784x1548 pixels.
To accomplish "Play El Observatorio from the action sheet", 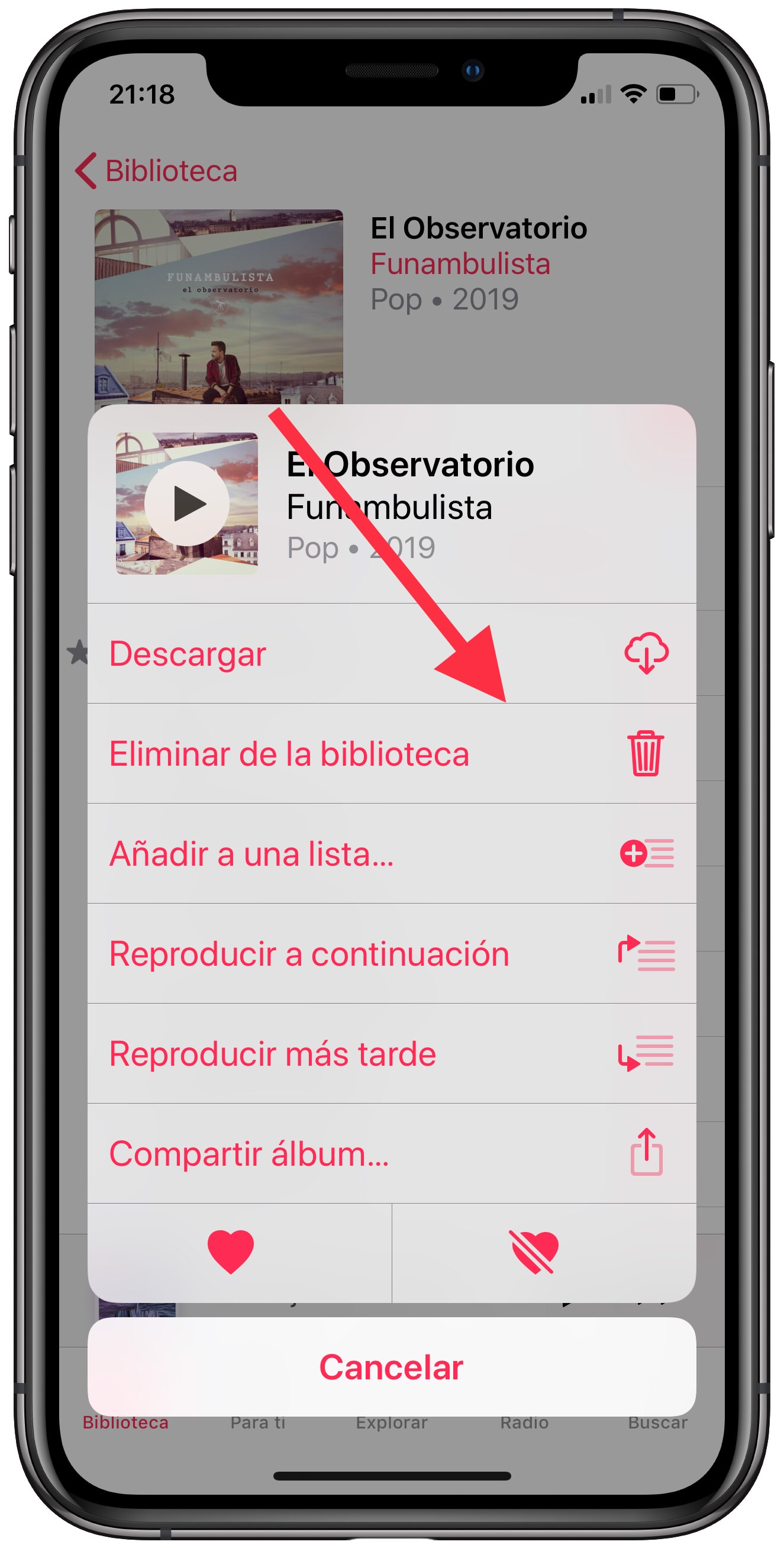I will [187, 503].
